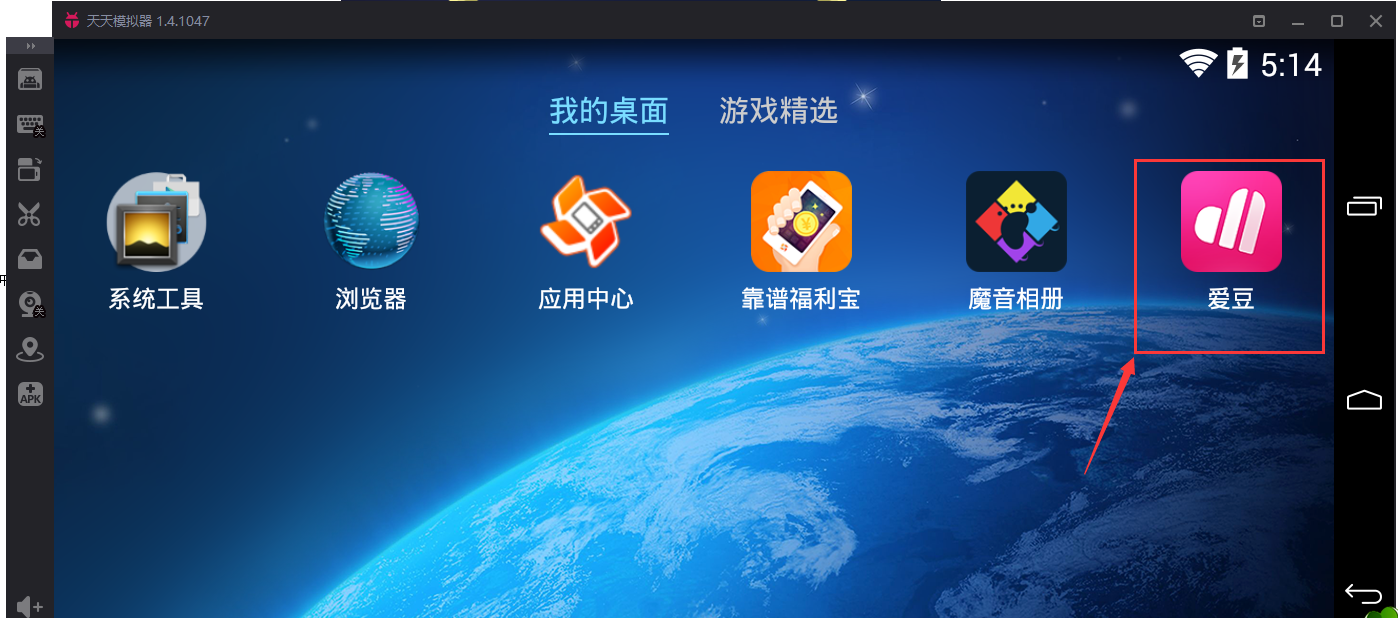Open the 魔音相册 app

(1016, 222)
